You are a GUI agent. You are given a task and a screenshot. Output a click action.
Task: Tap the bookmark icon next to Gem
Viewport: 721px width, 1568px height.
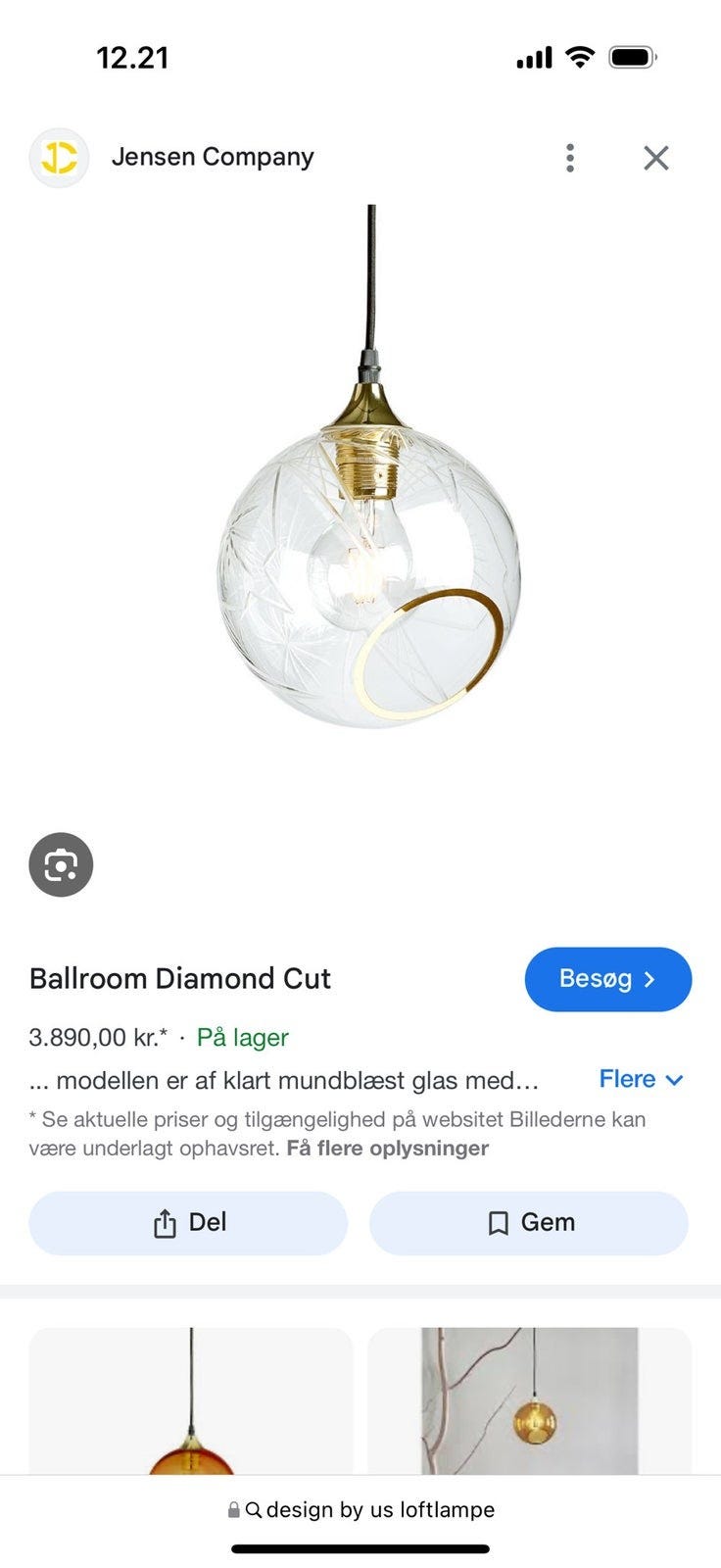[x=499, y=1223]
